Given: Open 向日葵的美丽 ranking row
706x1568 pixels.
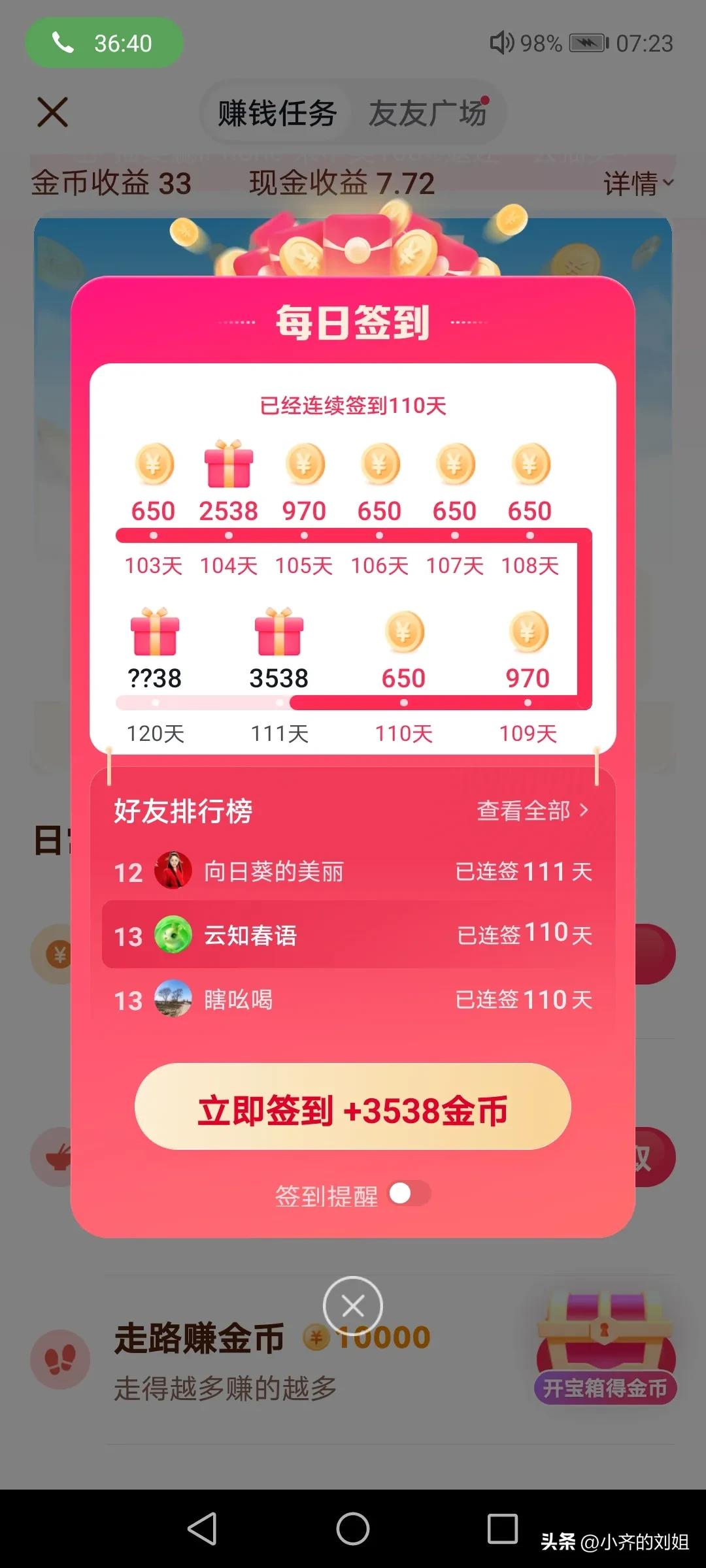Looking at the screenshot, I should coord(353,871).
